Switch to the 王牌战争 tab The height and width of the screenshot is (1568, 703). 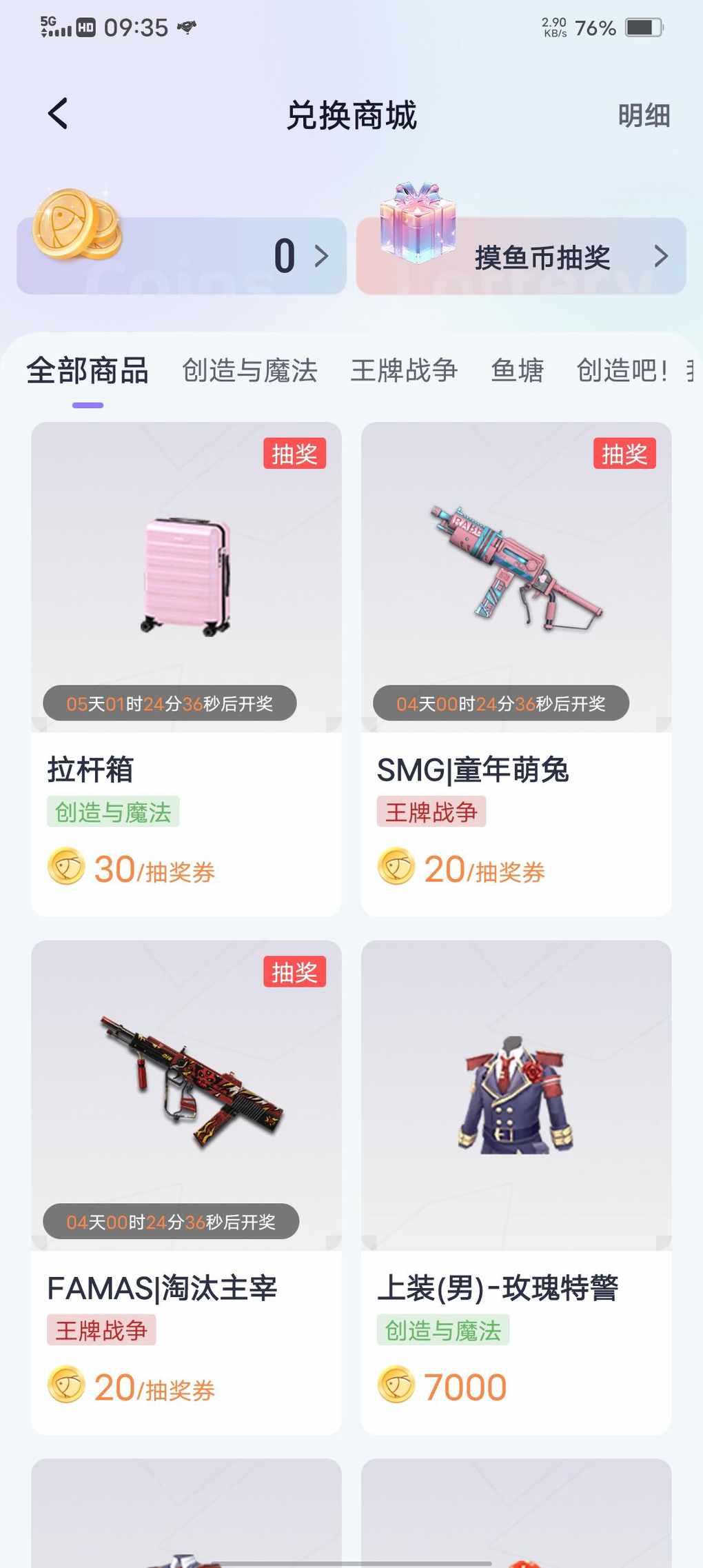pyautogui.click(x=404, y=371)
